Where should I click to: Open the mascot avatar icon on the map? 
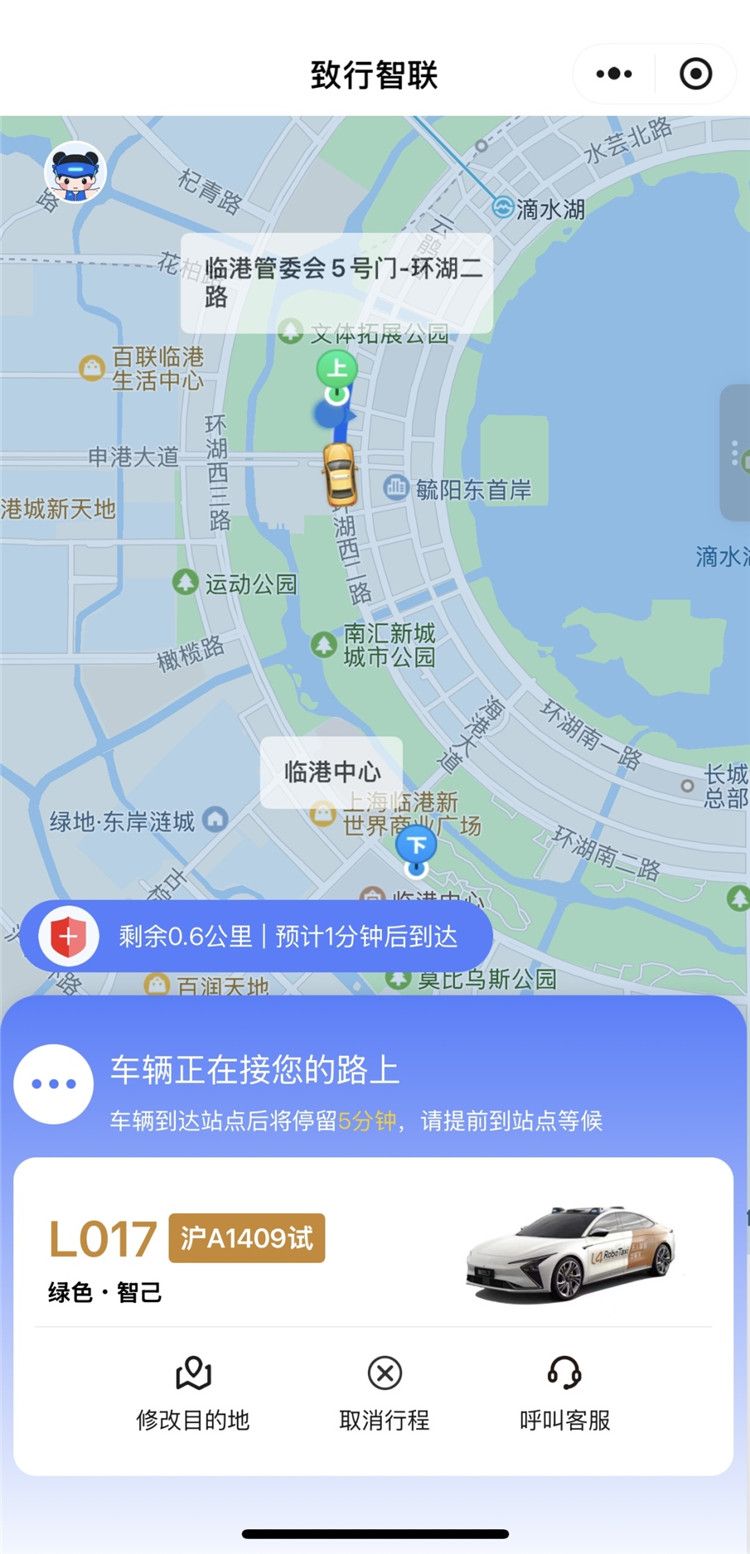[75, 173]
